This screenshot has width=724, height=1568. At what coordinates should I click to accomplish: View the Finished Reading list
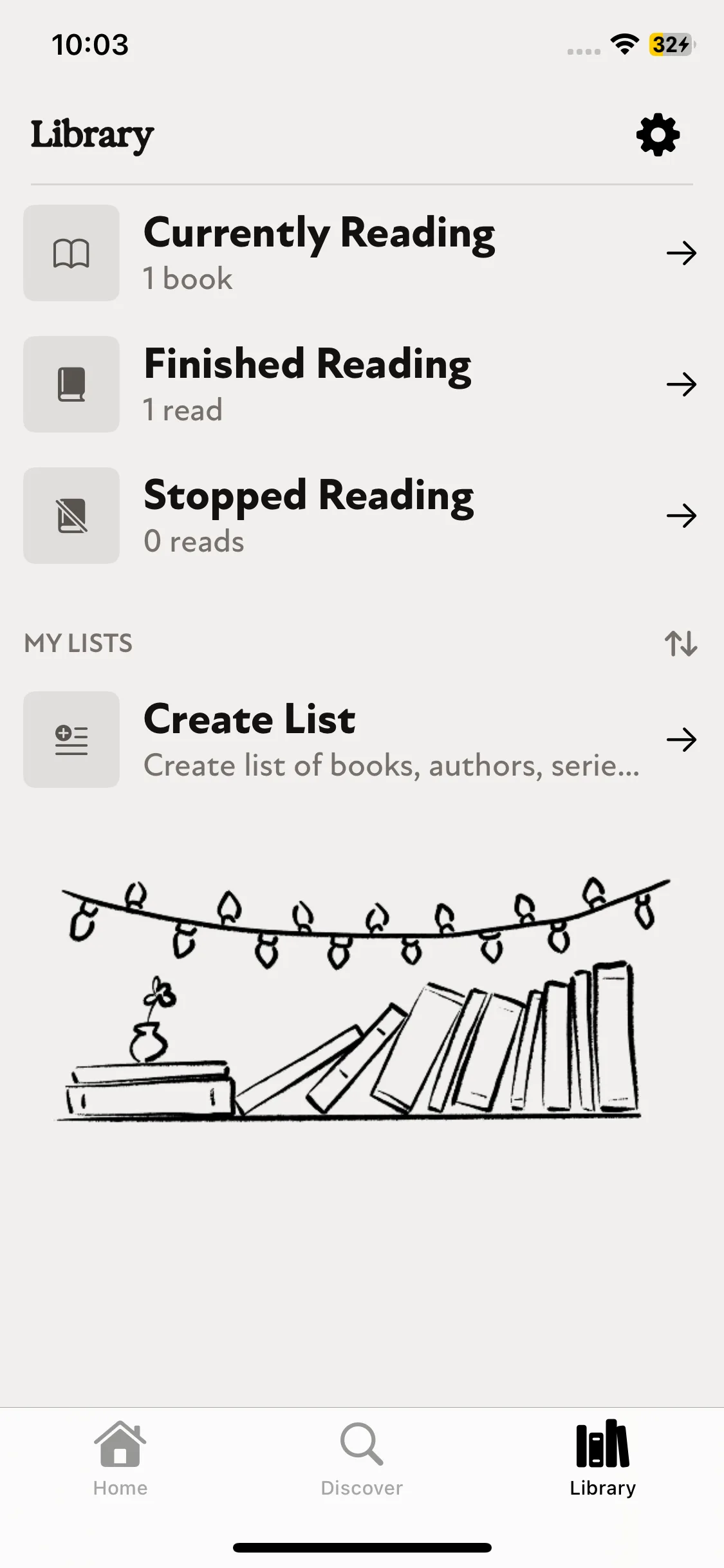360,384
